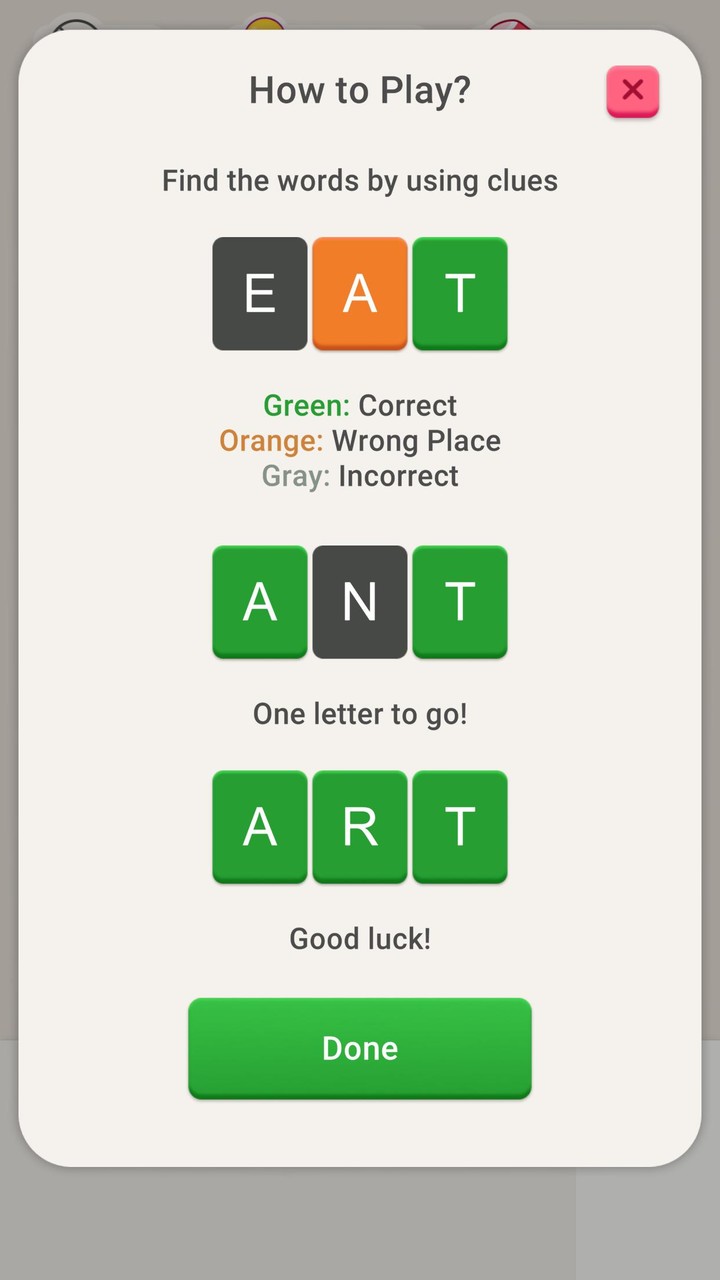
Task: Click the How to Play? title
Action: [x=360, y=89]
